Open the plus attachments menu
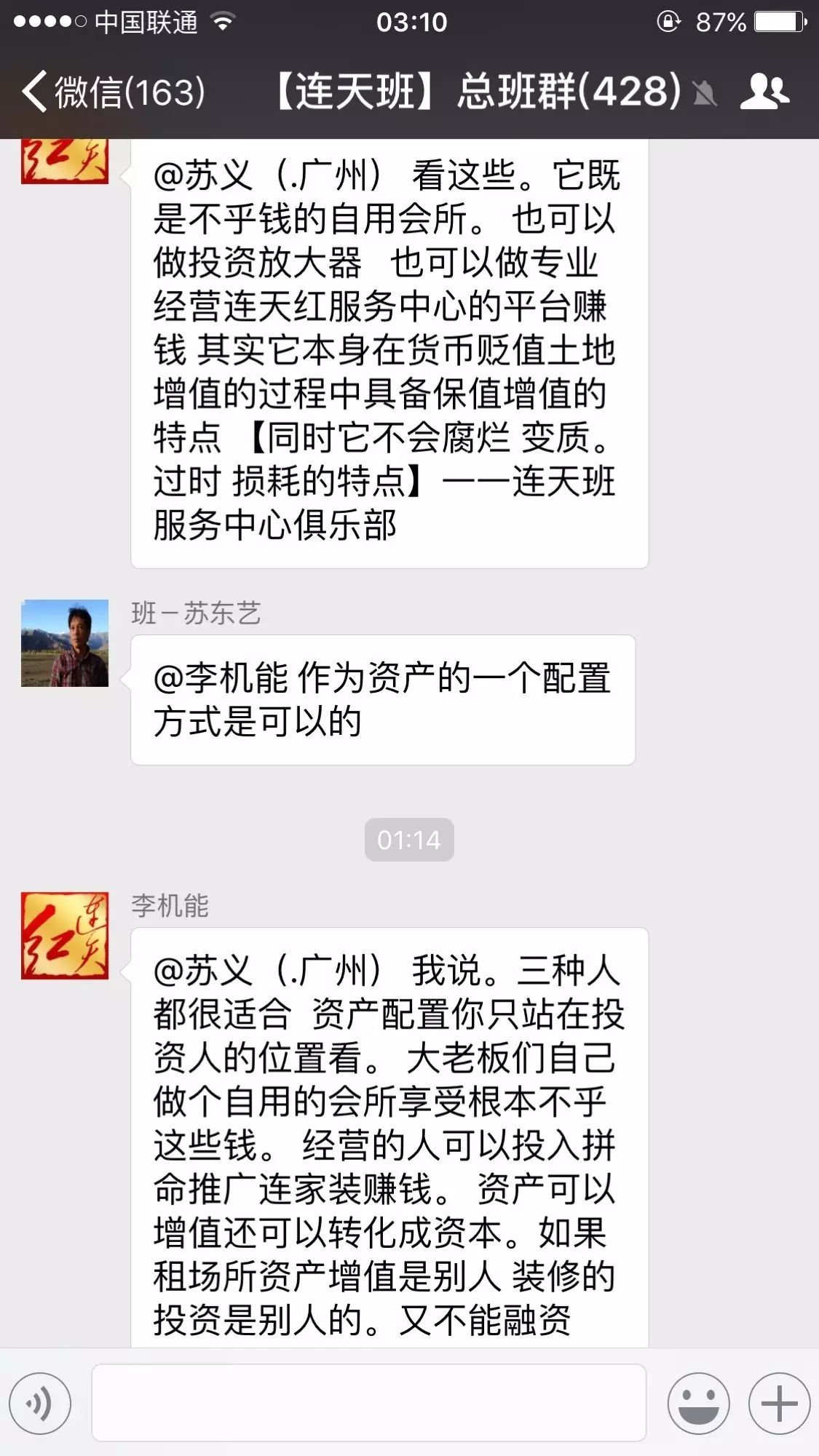This screenshot has width=819, height=1456. click(779, 1404)
